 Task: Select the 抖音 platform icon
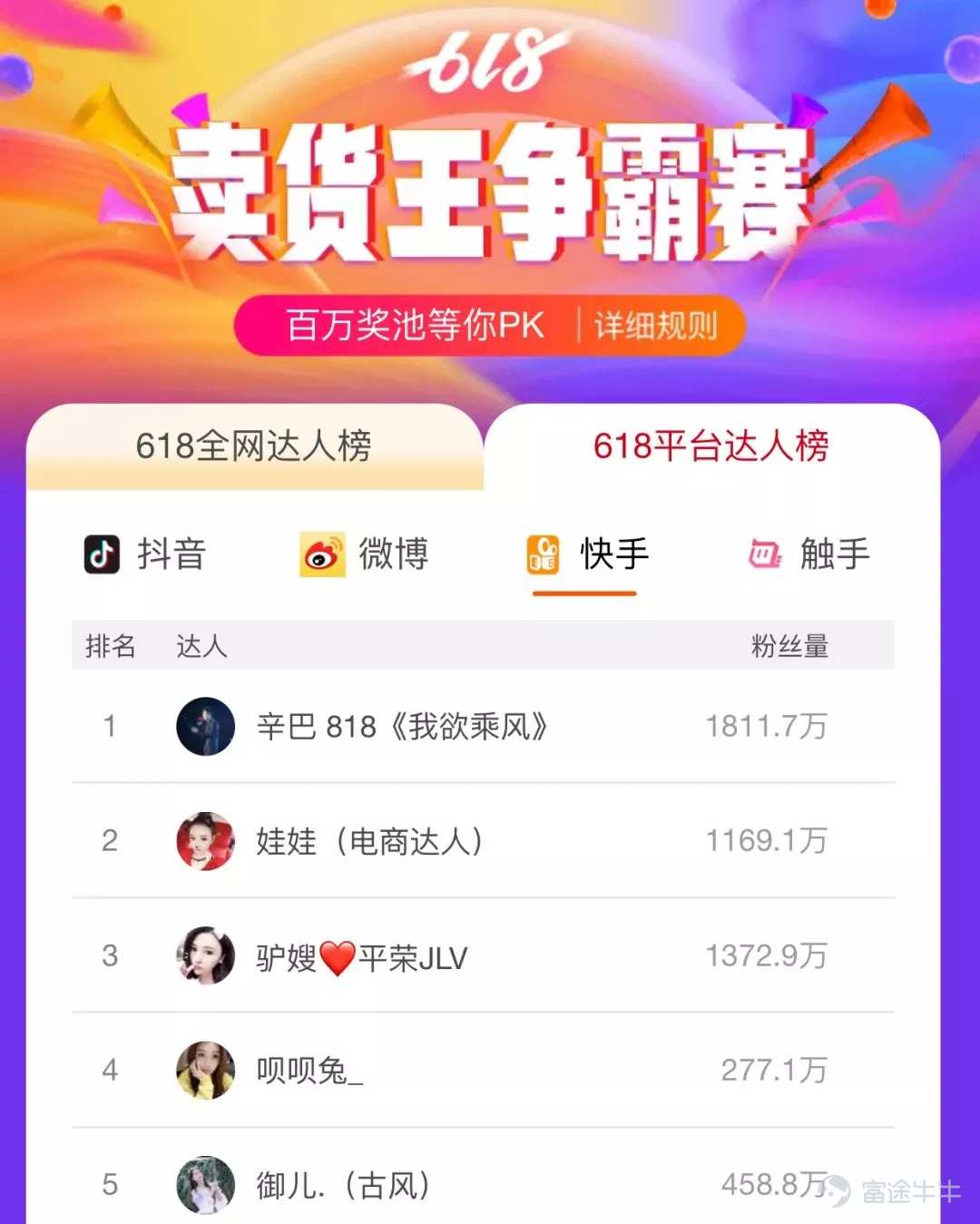pos(102,555)
